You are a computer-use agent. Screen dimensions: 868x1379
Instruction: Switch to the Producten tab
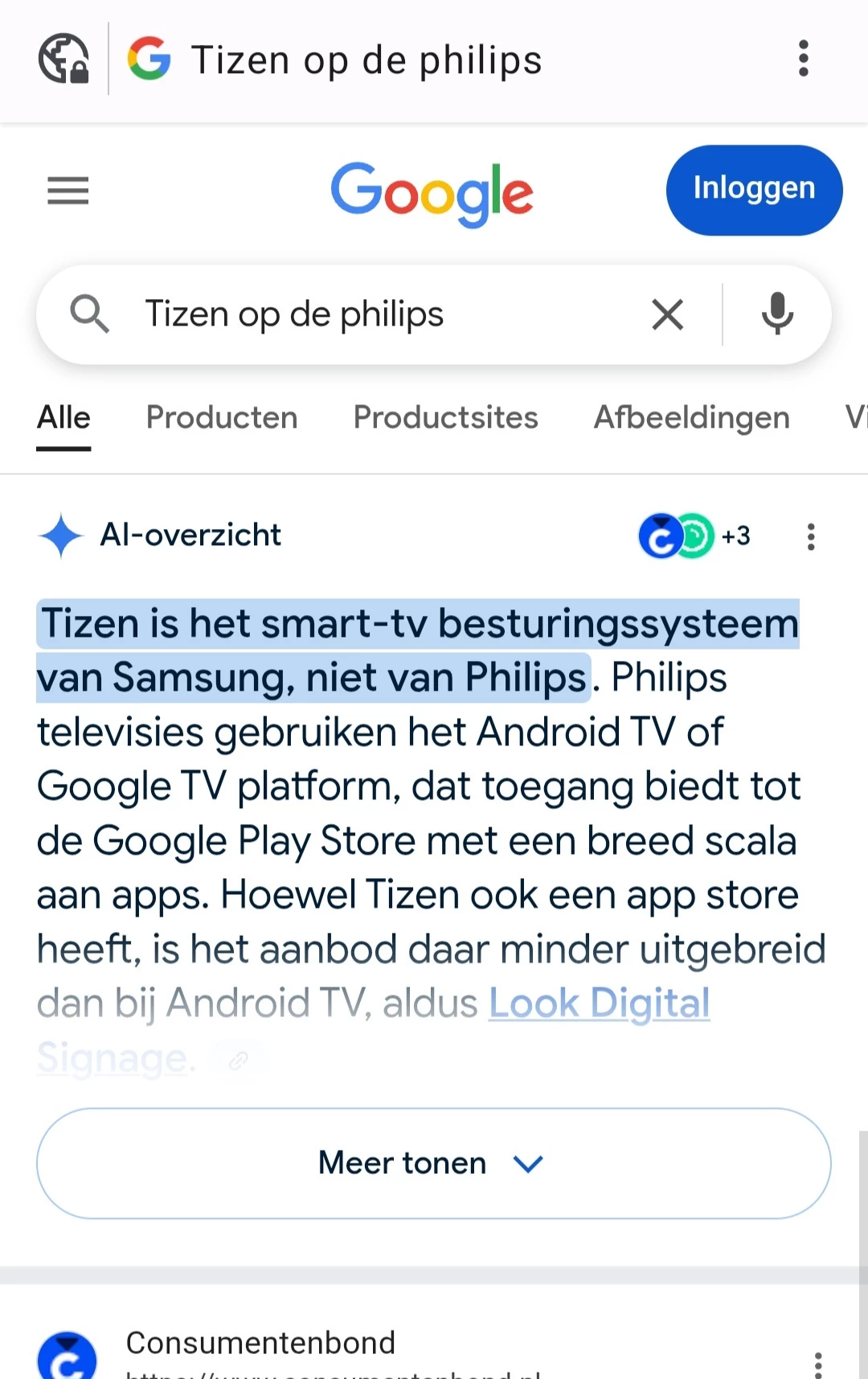[222, 418]
